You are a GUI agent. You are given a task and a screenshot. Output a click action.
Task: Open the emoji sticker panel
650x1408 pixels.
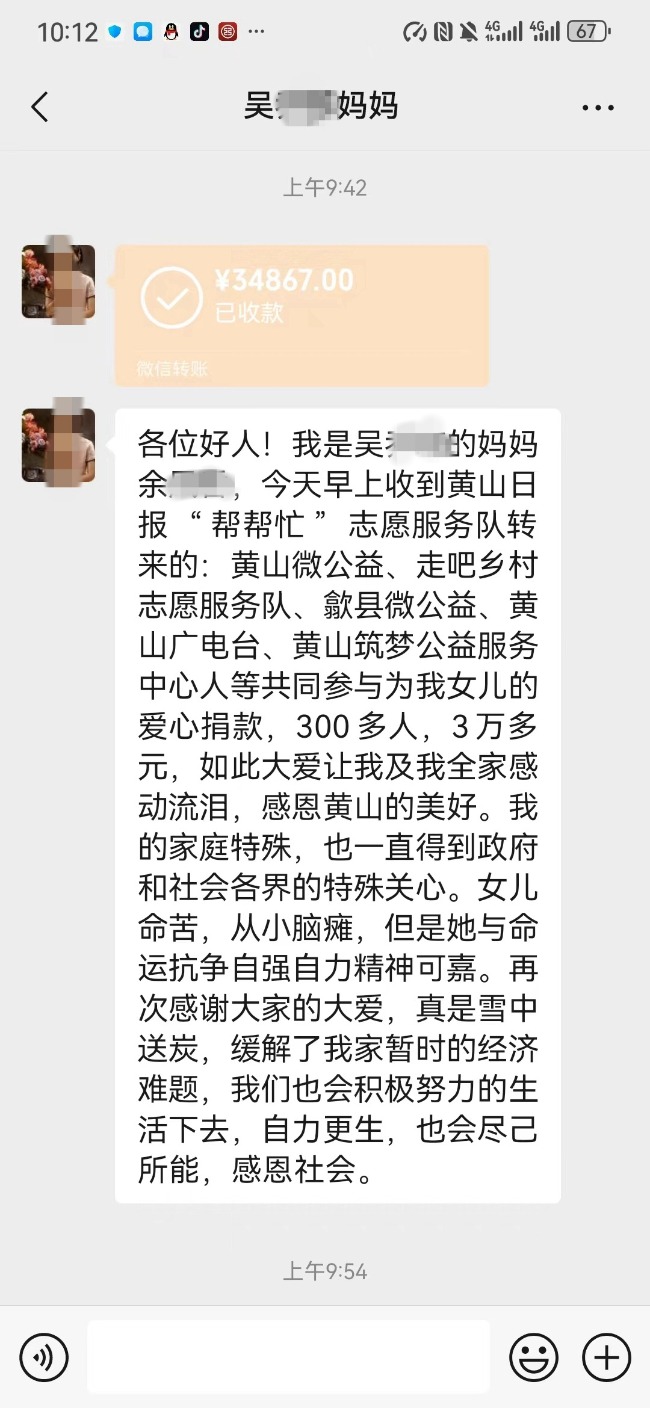pyautogui.click(x=534, y=1357)
